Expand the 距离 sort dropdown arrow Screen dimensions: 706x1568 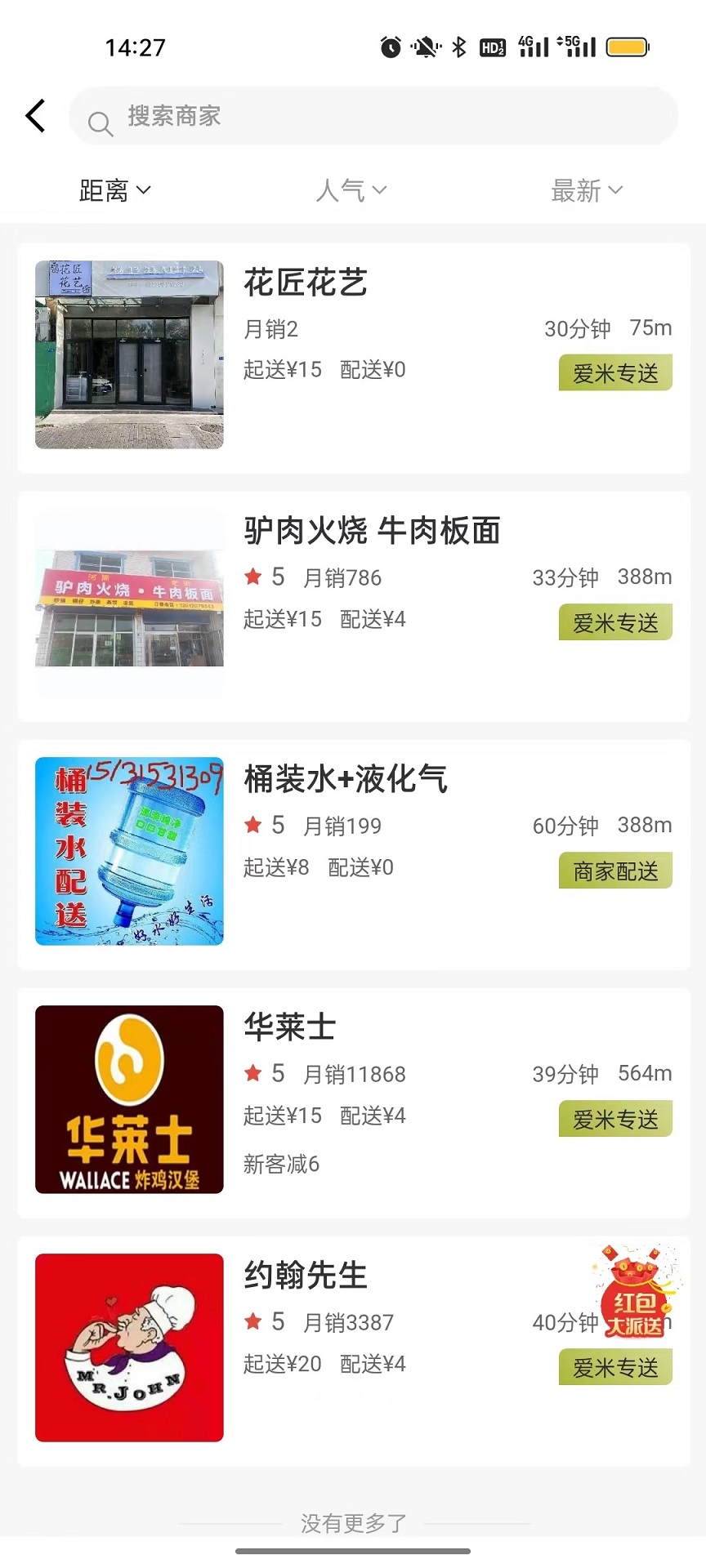tap(145, 190)
